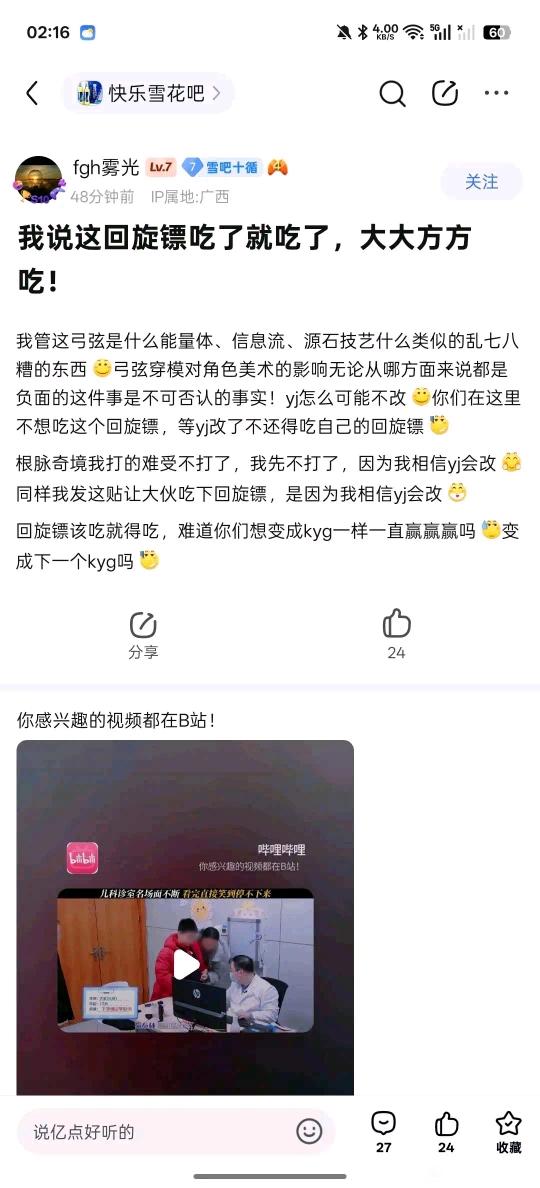
Task: Open search from the top bar
Action: click(392, 93)
